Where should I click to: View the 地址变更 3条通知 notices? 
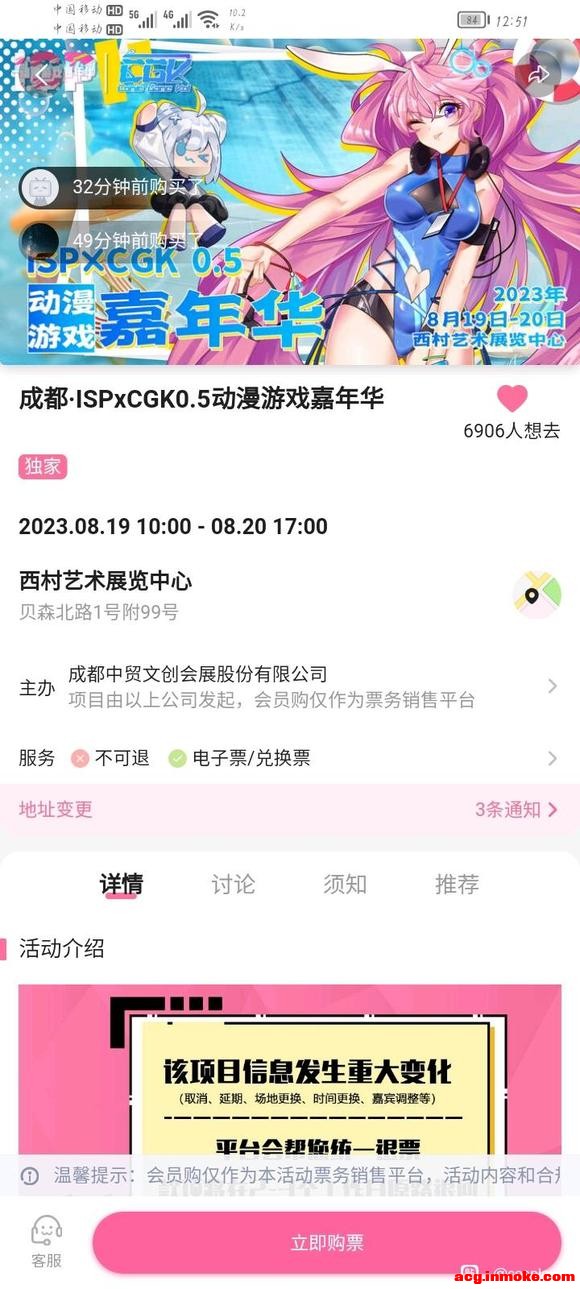point(290,809)
